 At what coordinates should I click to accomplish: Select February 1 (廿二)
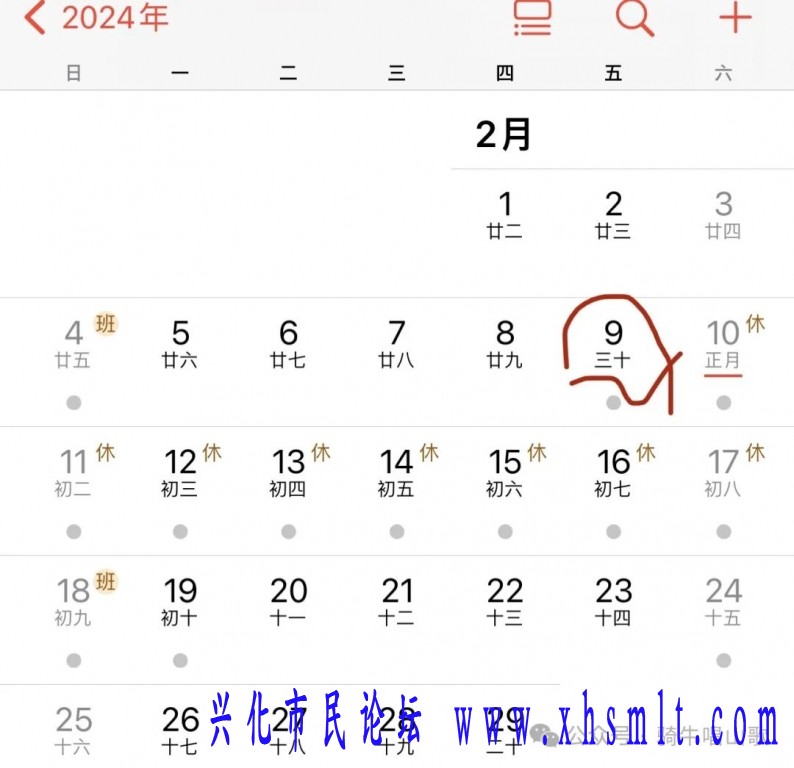(505, 214)
